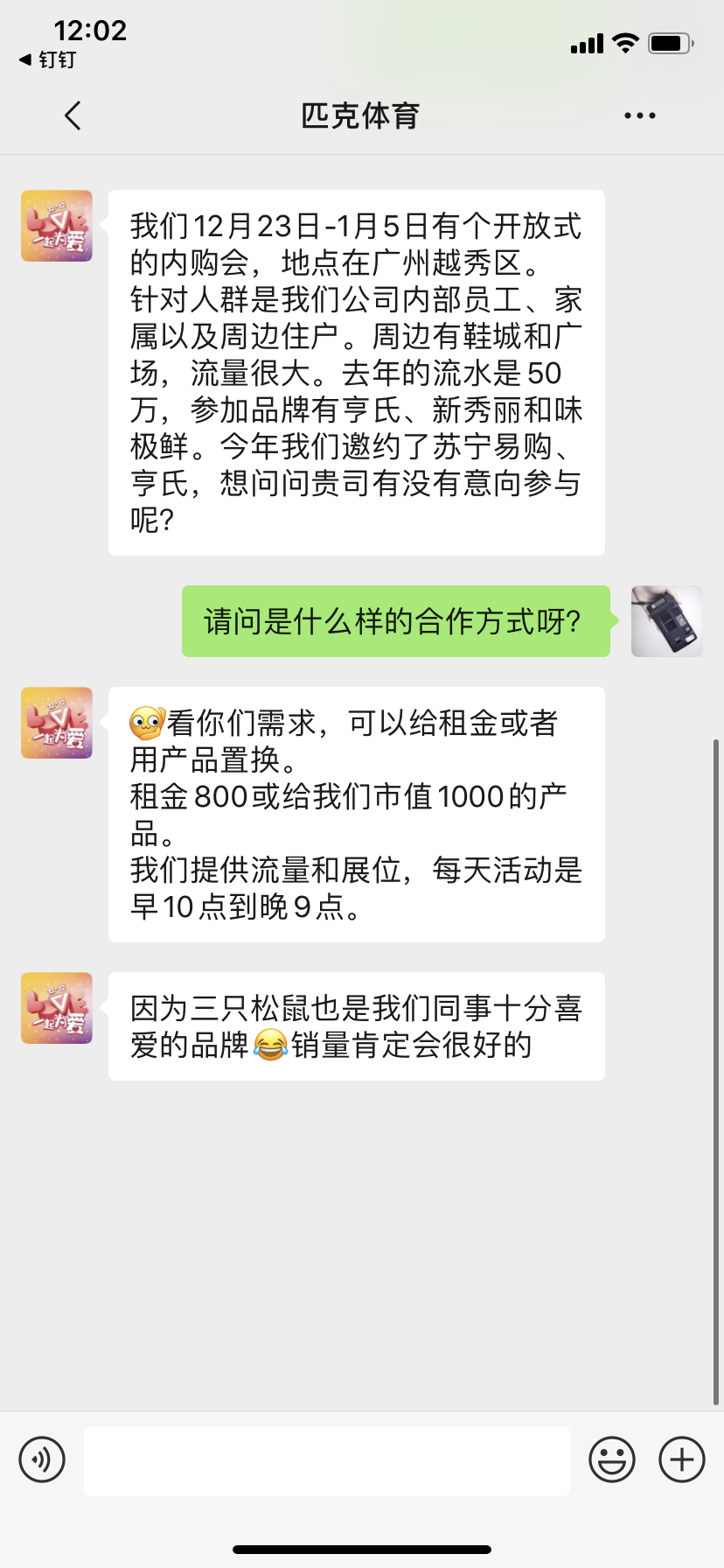The height and width of the screenshot is (1568, 724).
Task: Switch to voice message input
Action: click(42, 1459)
